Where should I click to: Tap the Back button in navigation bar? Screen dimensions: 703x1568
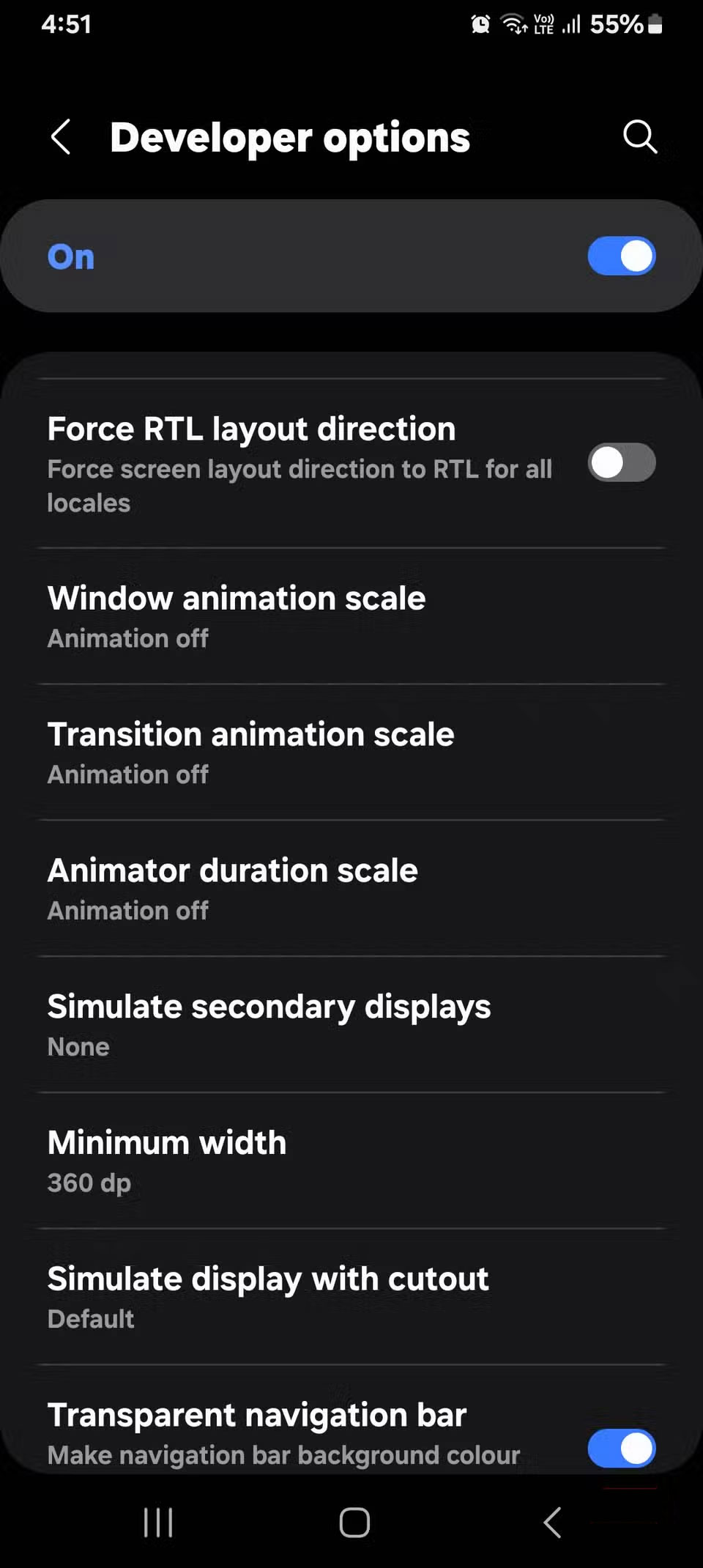click(x=551, y=1522)
